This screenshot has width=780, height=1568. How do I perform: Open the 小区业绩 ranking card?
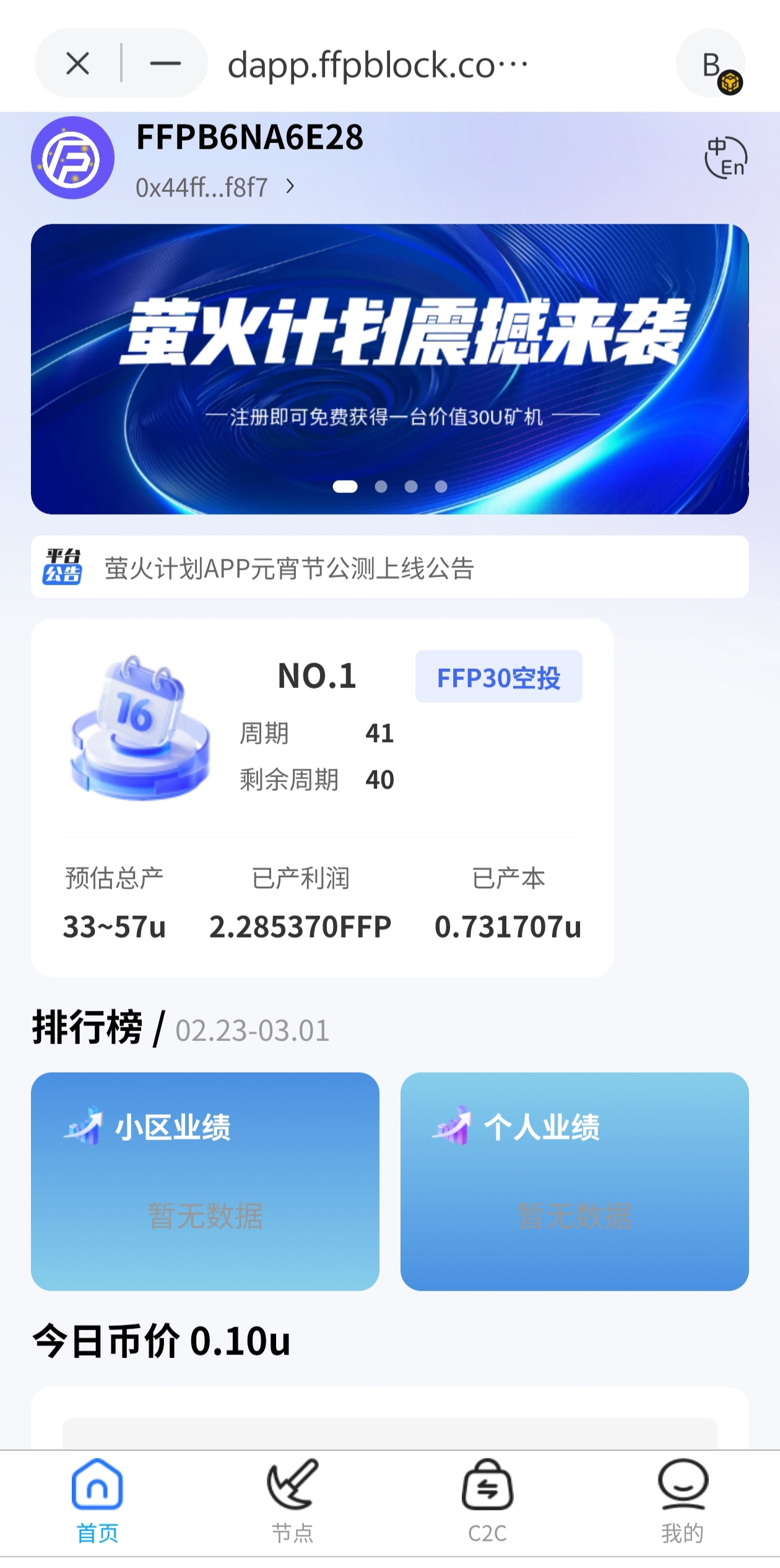pos(205,1181)
